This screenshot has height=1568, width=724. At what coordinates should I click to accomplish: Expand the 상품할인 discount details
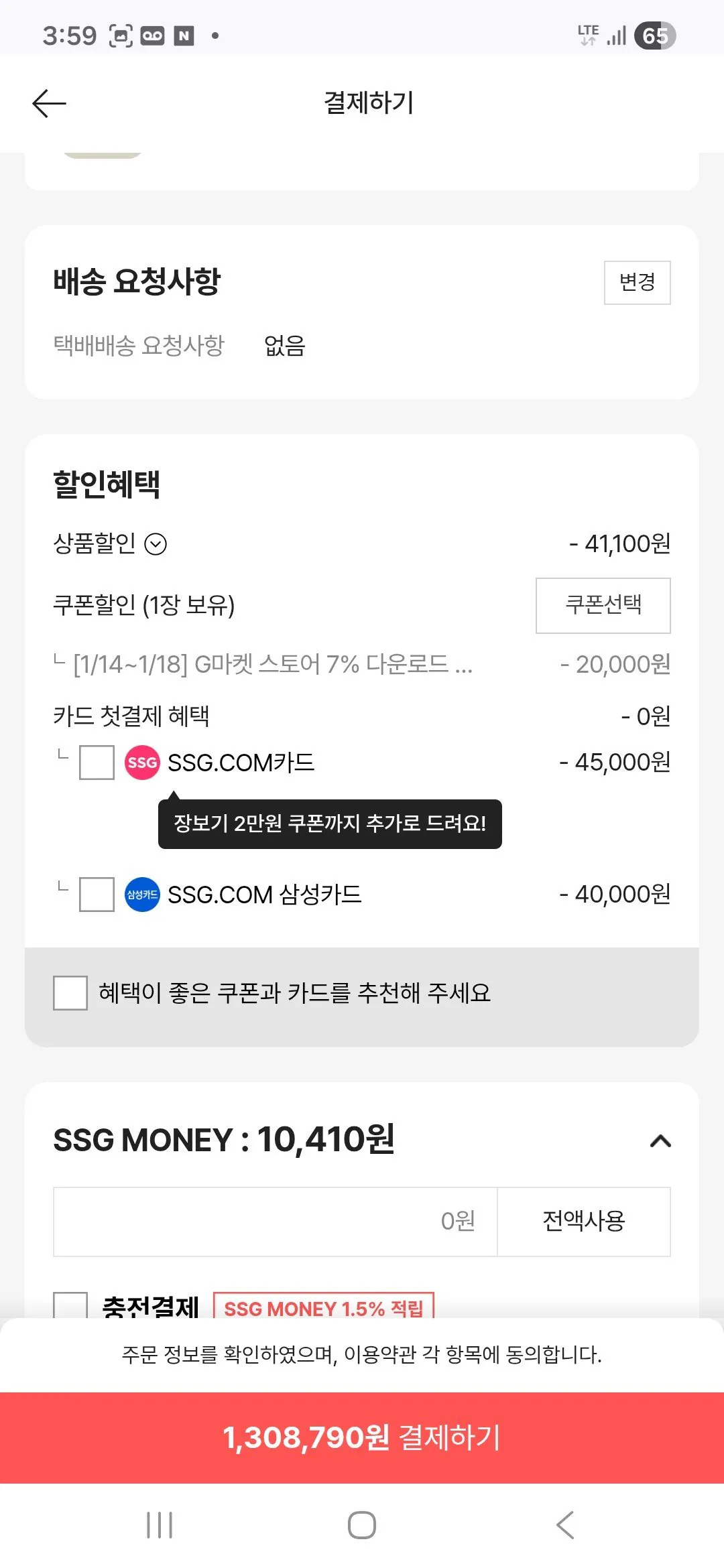[157, 545]
